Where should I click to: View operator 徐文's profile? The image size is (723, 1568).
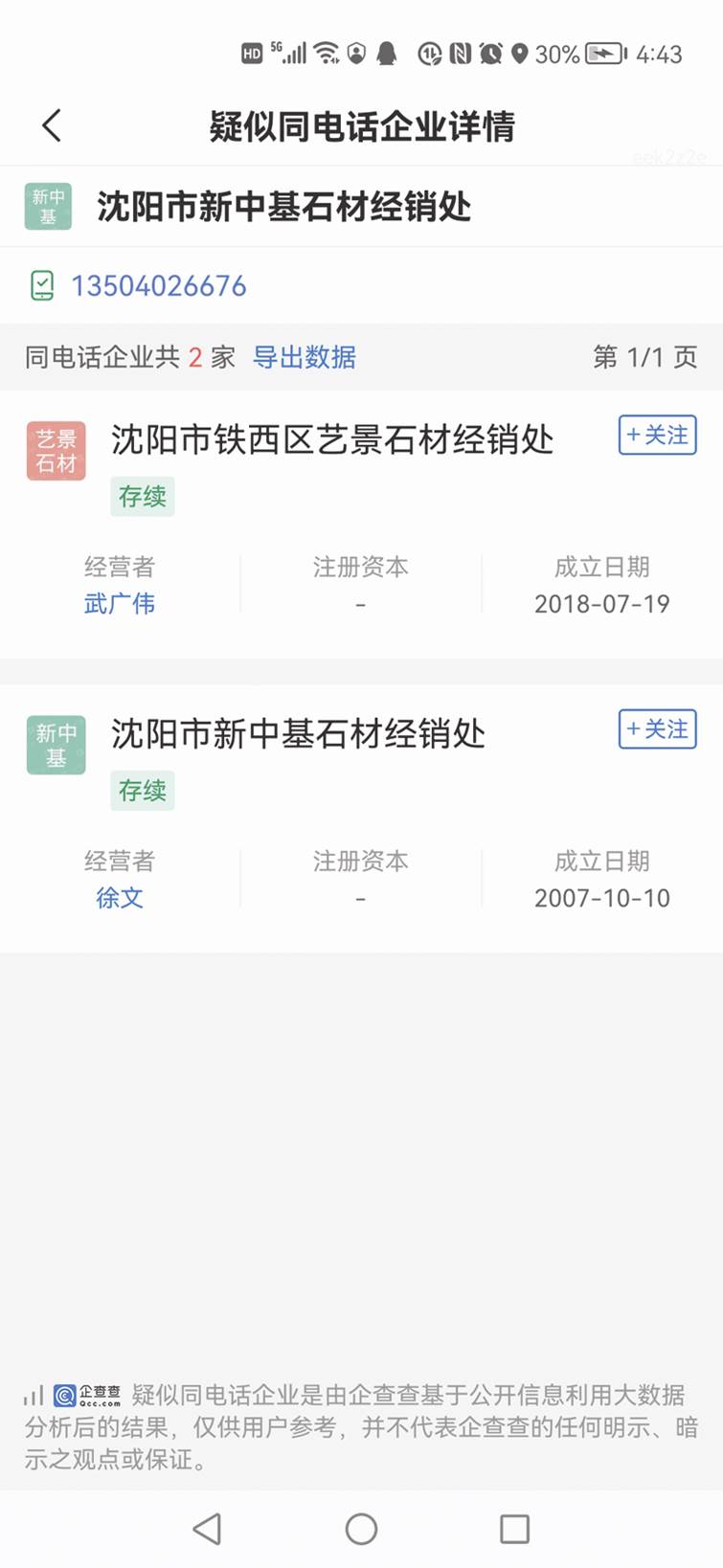tap(120, 898)
